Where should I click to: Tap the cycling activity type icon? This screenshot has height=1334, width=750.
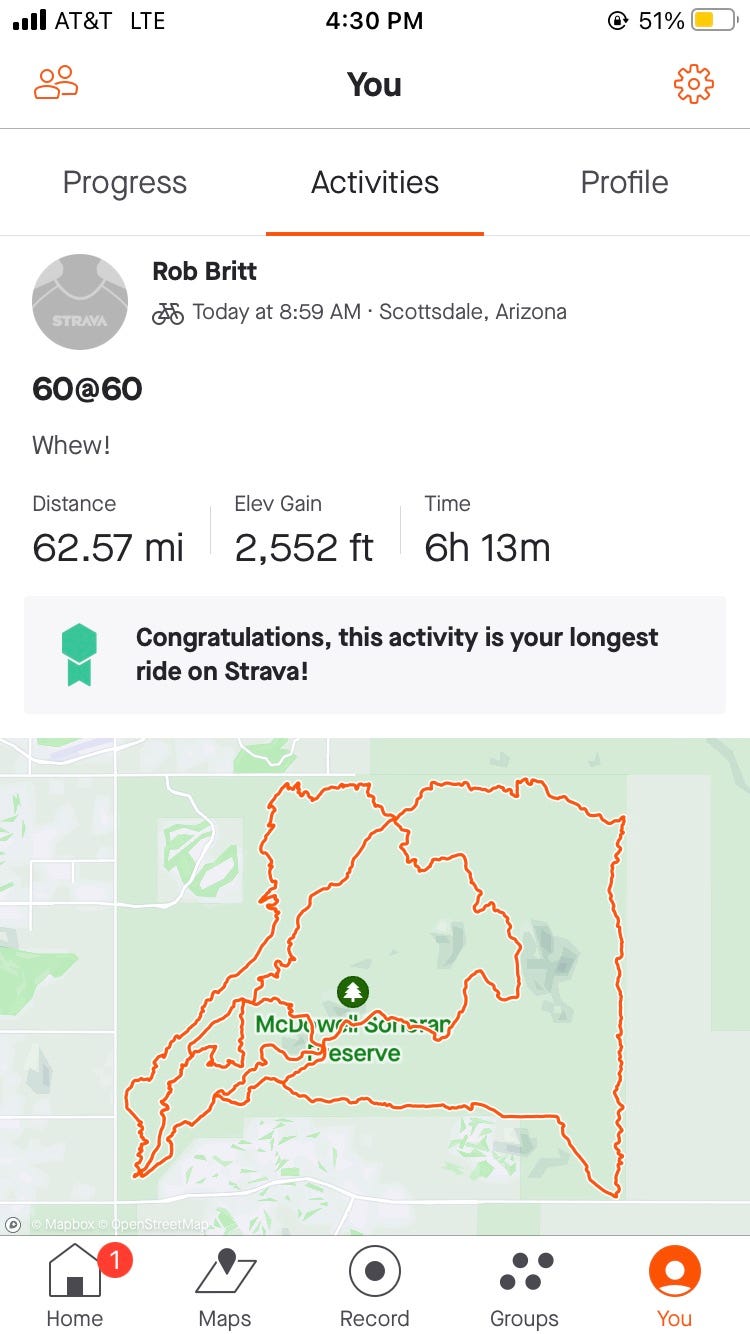(168, 312)
